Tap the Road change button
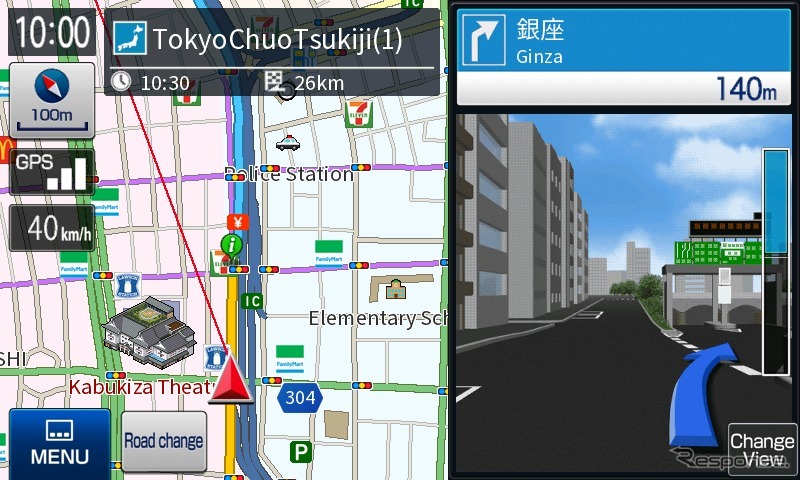The height and width of the screenshot is (480, 800). click(x=163, y=441)
